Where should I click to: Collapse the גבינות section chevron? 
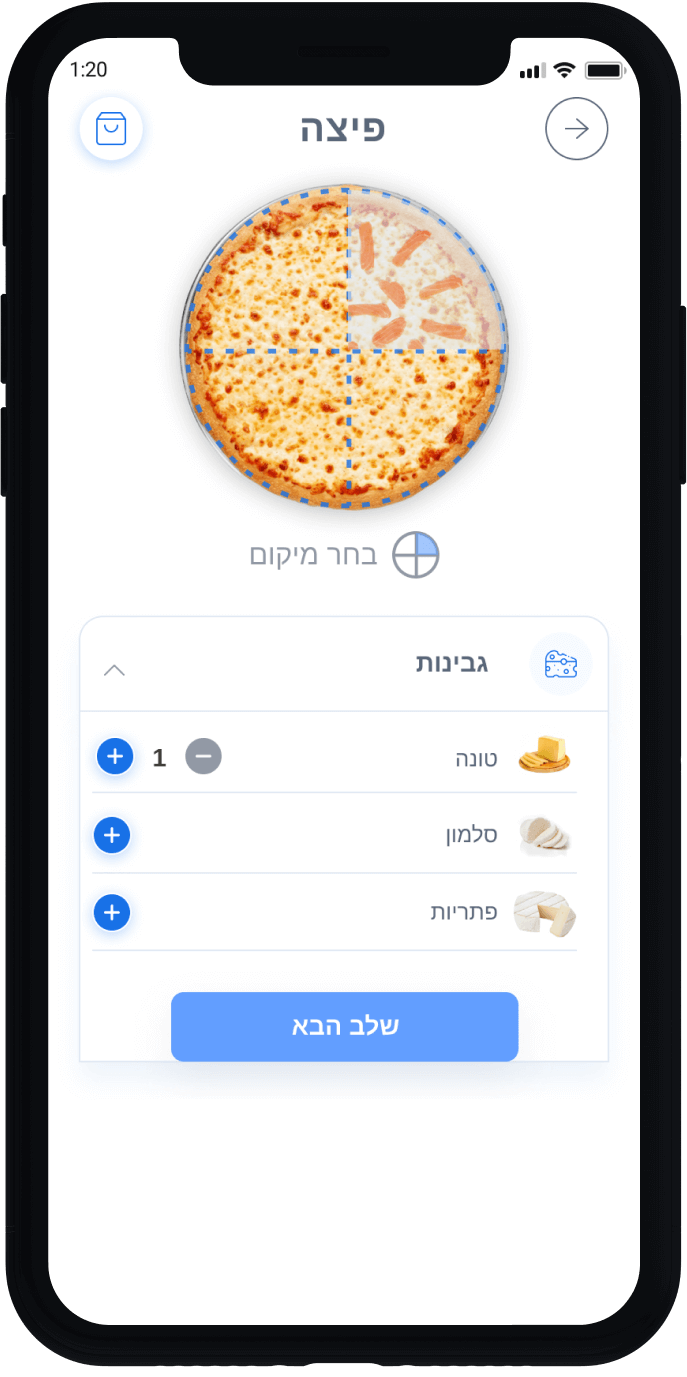coord(115,669)
